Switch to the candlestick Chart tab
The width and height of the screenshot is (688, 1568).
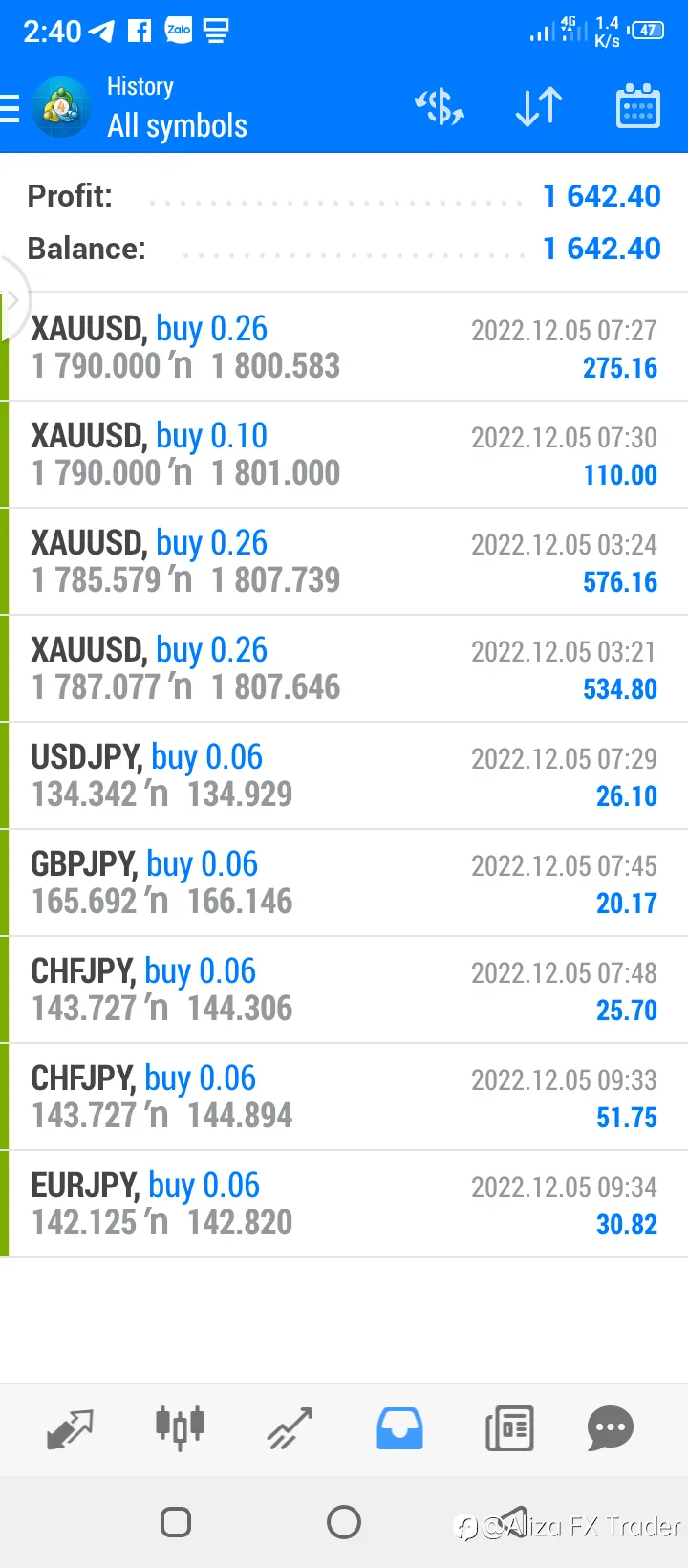[x=180, y=1428]
